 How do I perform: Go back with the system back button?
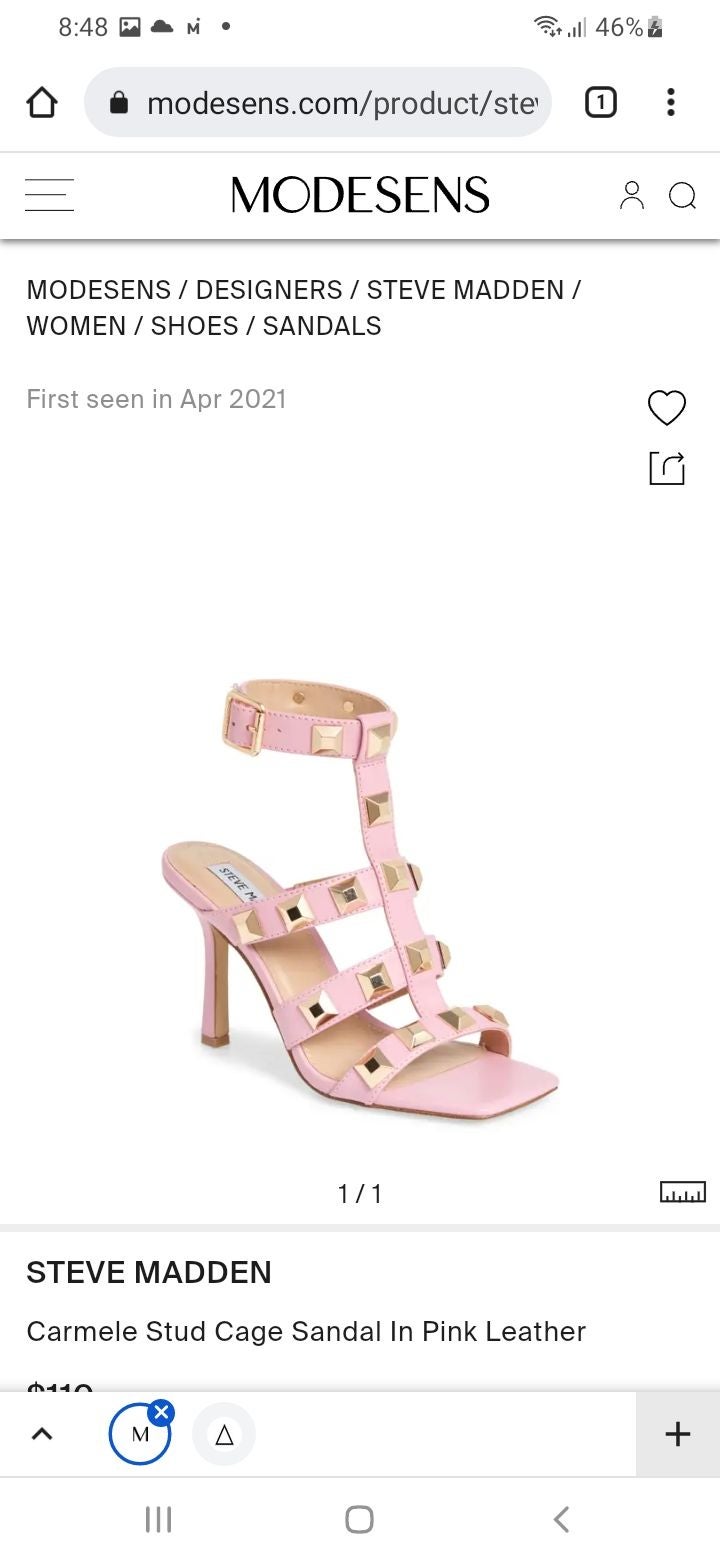click(561, 1519)
